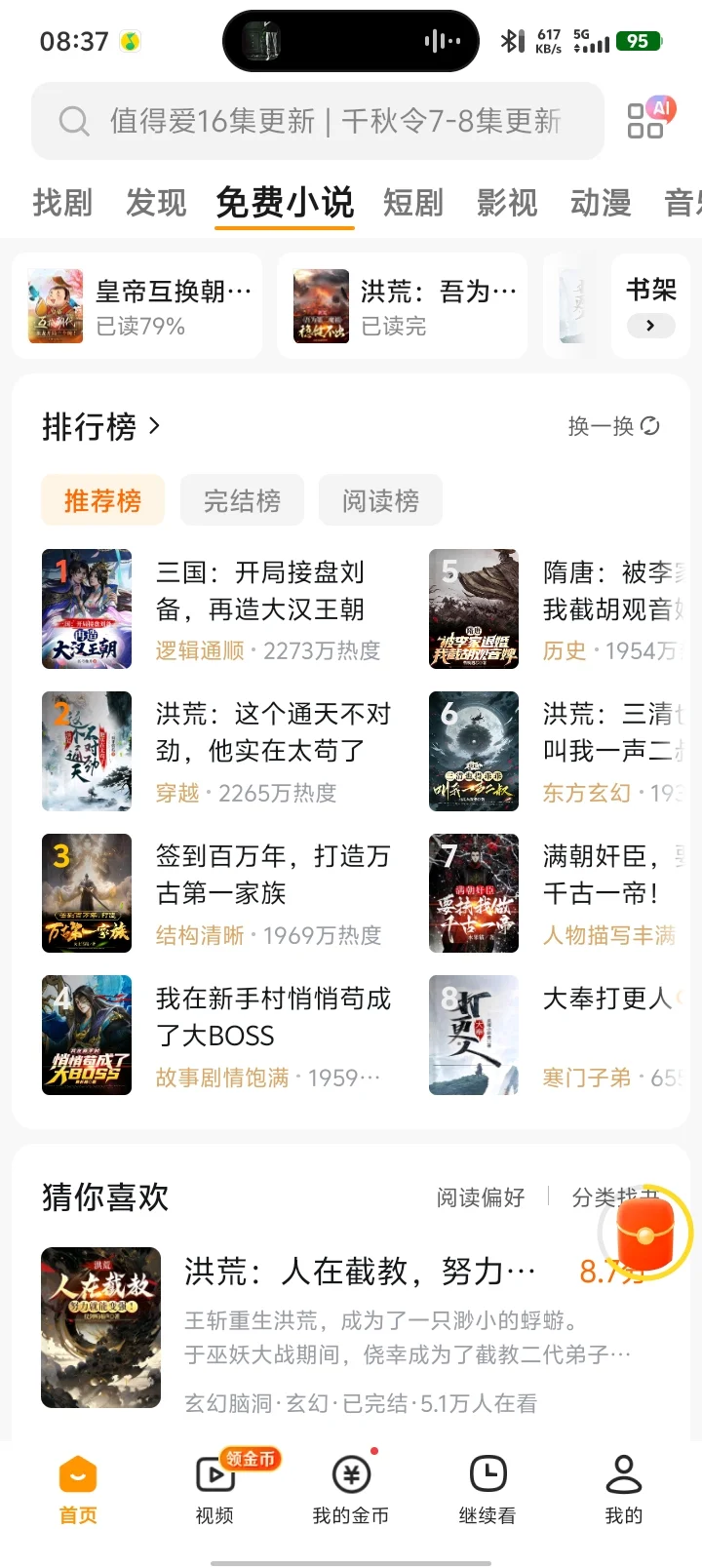Refresh rankings with 换一换
Image resolution: width=702 pixels, height=1568 pixels.
pyautogui.click(x=613, y=426)
